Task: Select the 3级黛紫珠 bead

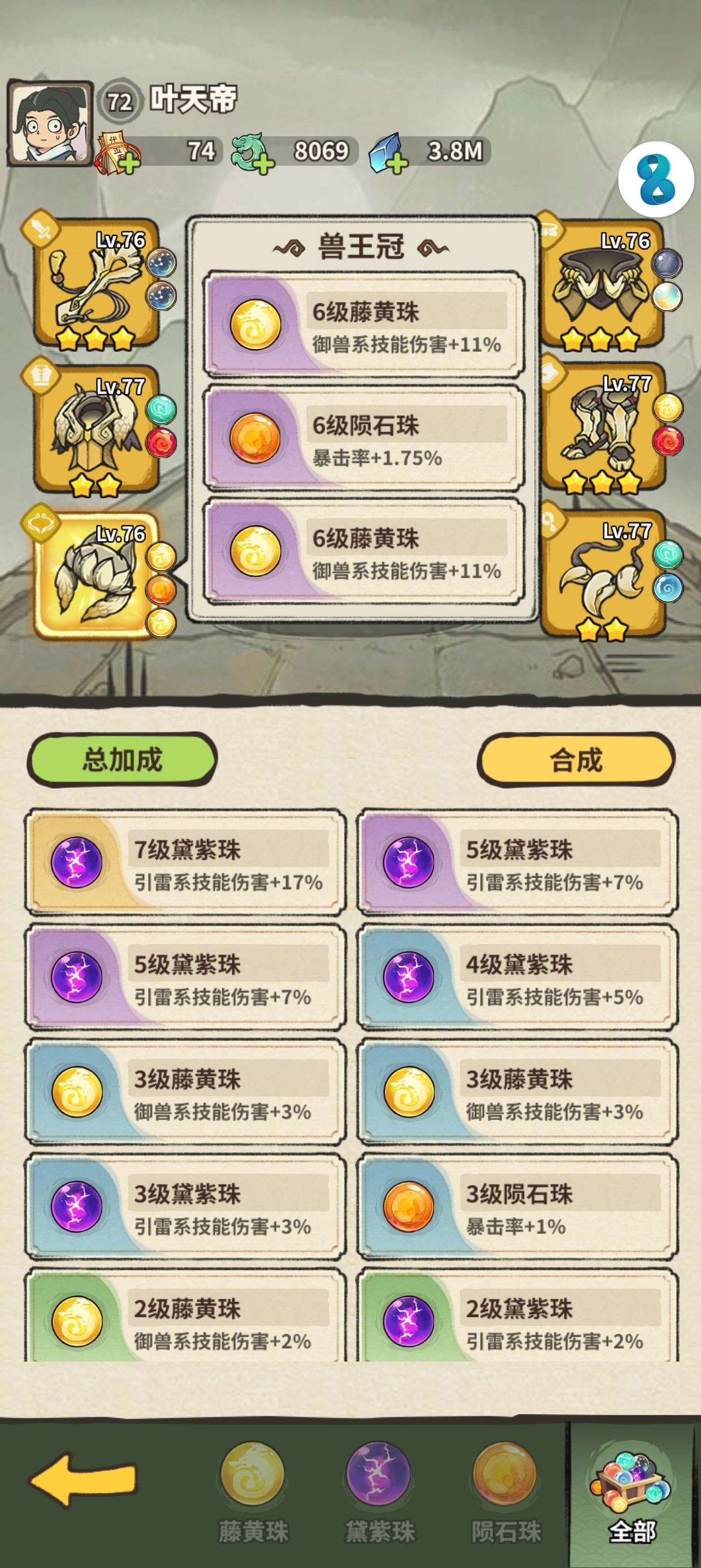Action: tap(185, 1207)
